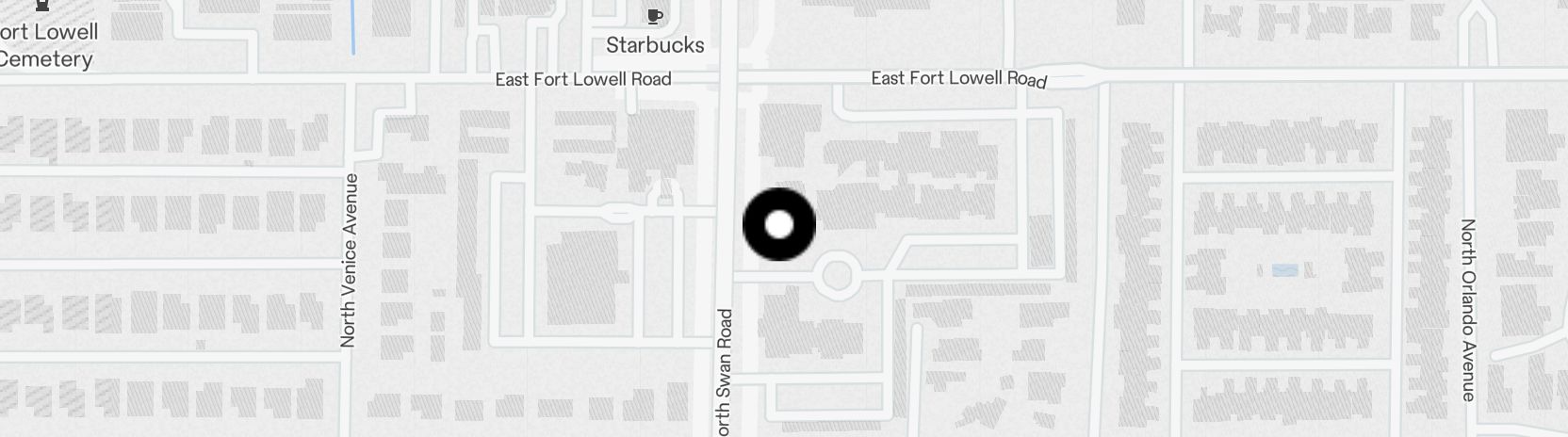This screenshot has width=1568, height=437.
Task: Select the Fort Lowell Cemetery marker
Action: [x=42, y=6]
